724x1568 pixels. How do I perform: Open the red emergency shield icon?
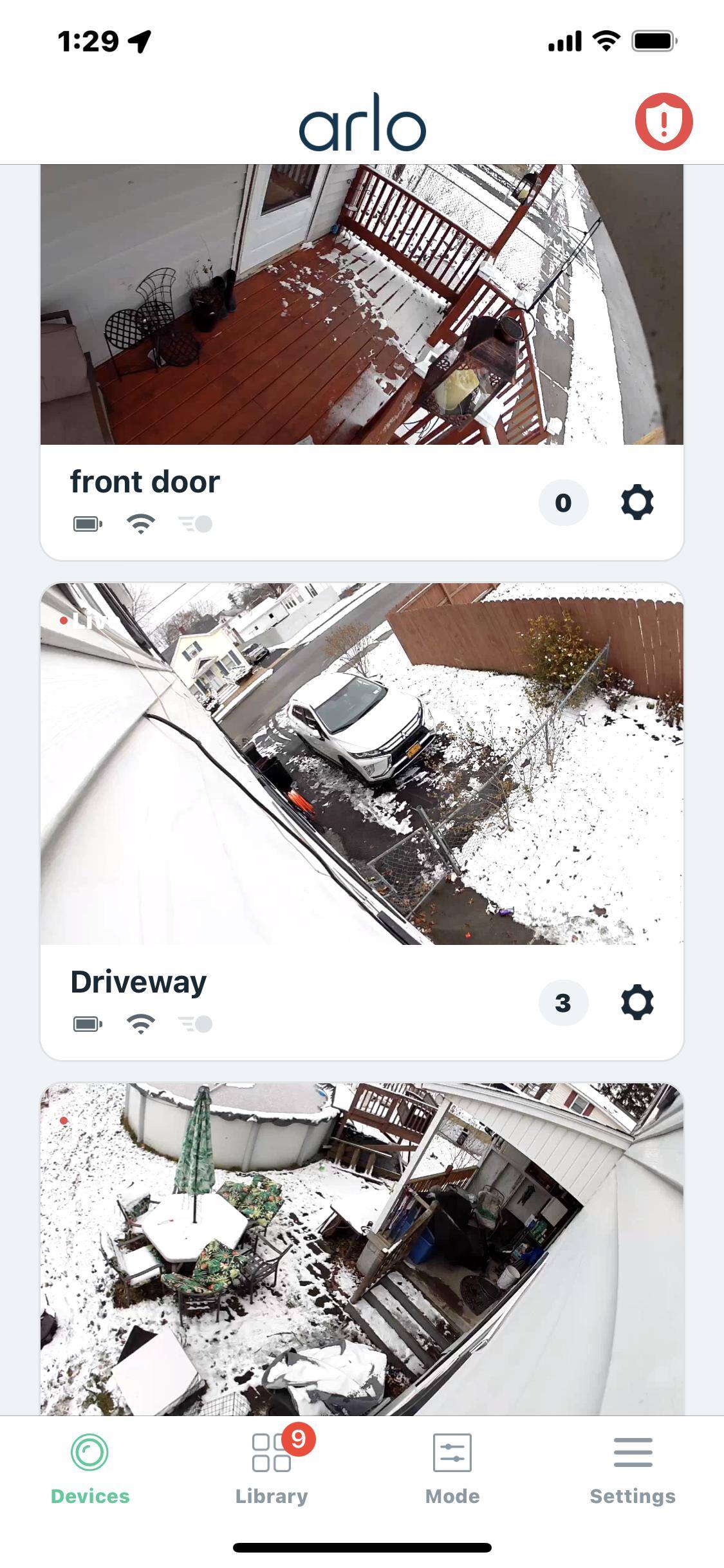click(664, 122)
